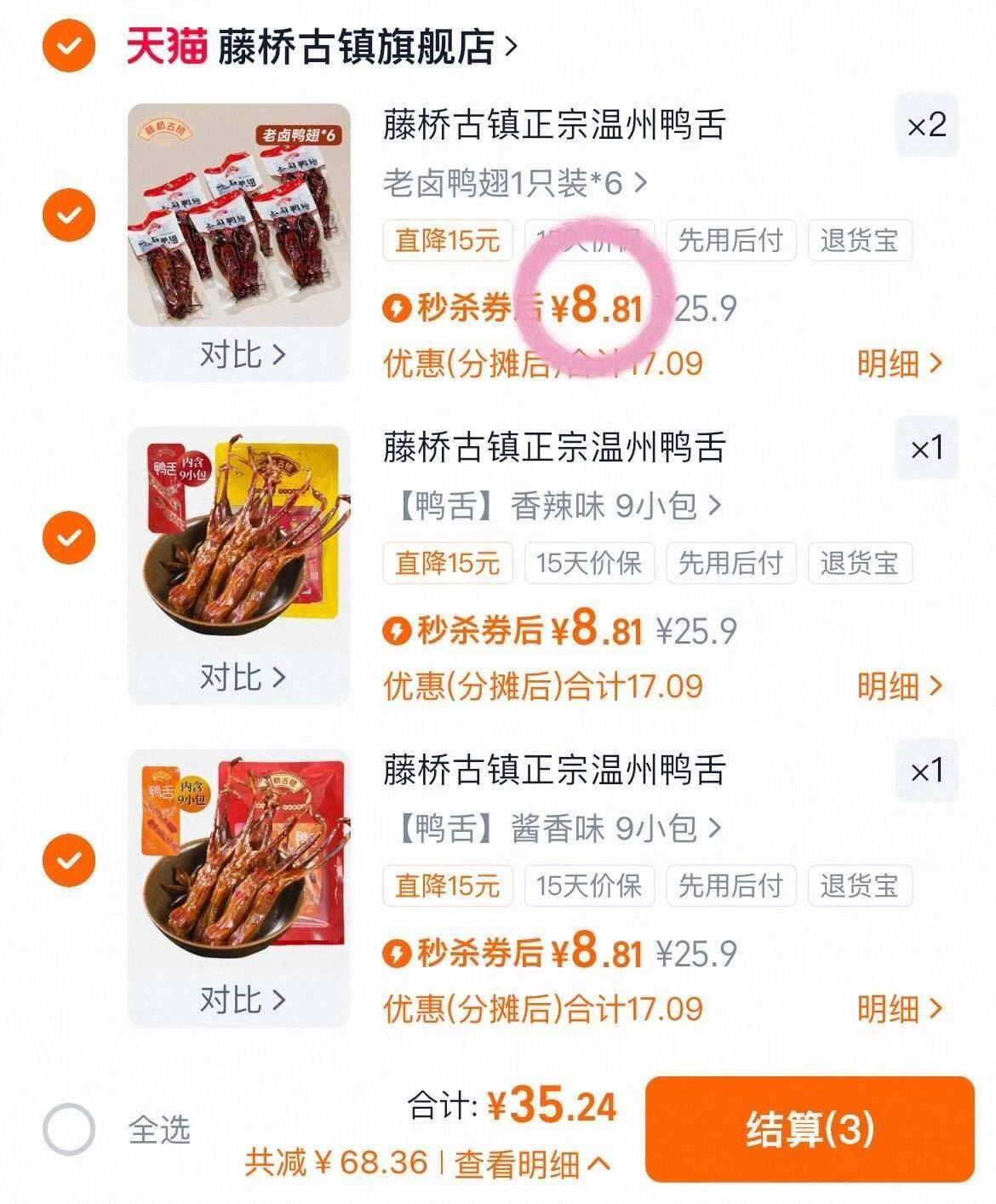Edit the ×2 quantity for 老卤鸭翅

coord(926,126)
